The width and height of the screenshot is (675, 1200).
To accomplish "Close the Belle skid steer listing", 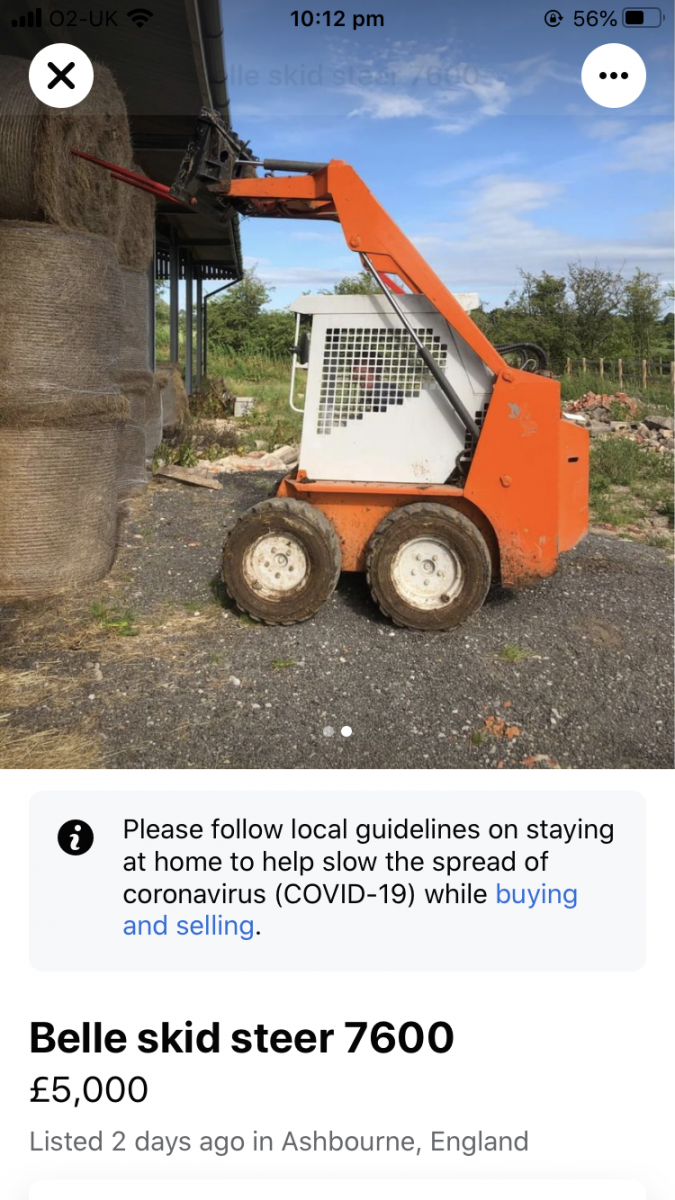I will (61, 75).
